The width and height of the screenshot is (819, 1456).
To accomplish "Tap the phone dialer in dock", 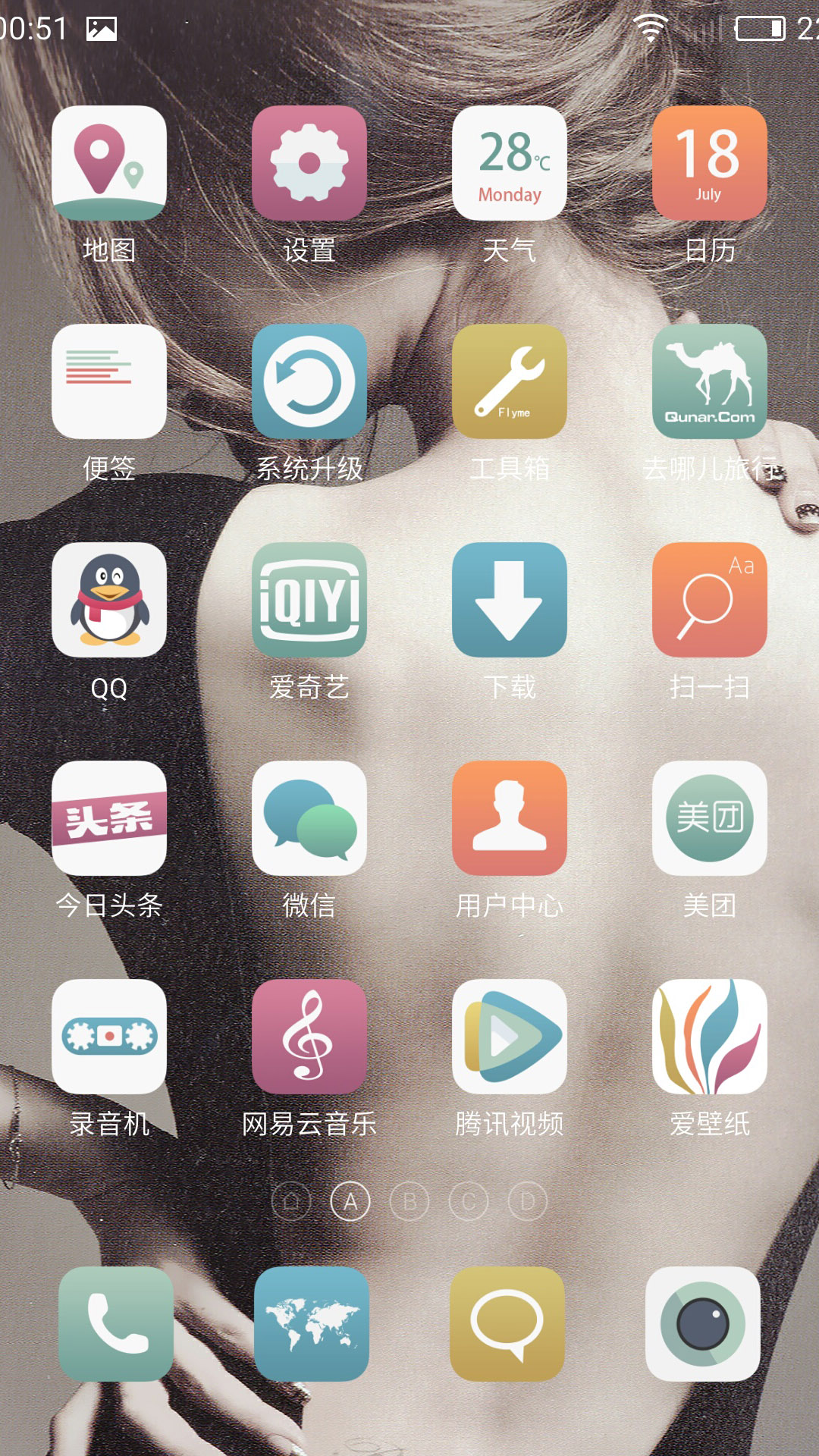I will (116, 1324).
